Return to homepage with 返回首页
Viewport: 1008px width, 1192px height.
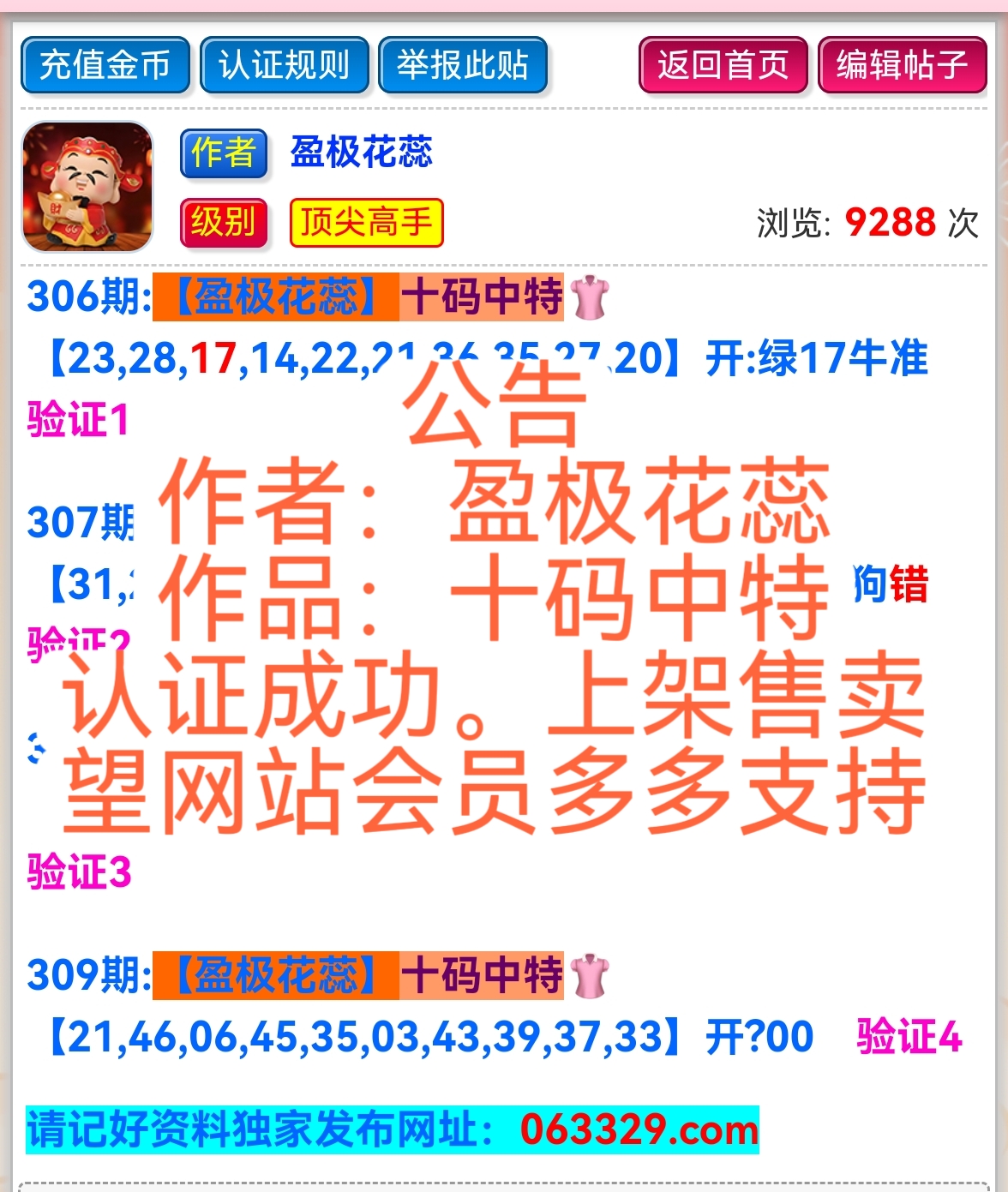pos(723,65)
